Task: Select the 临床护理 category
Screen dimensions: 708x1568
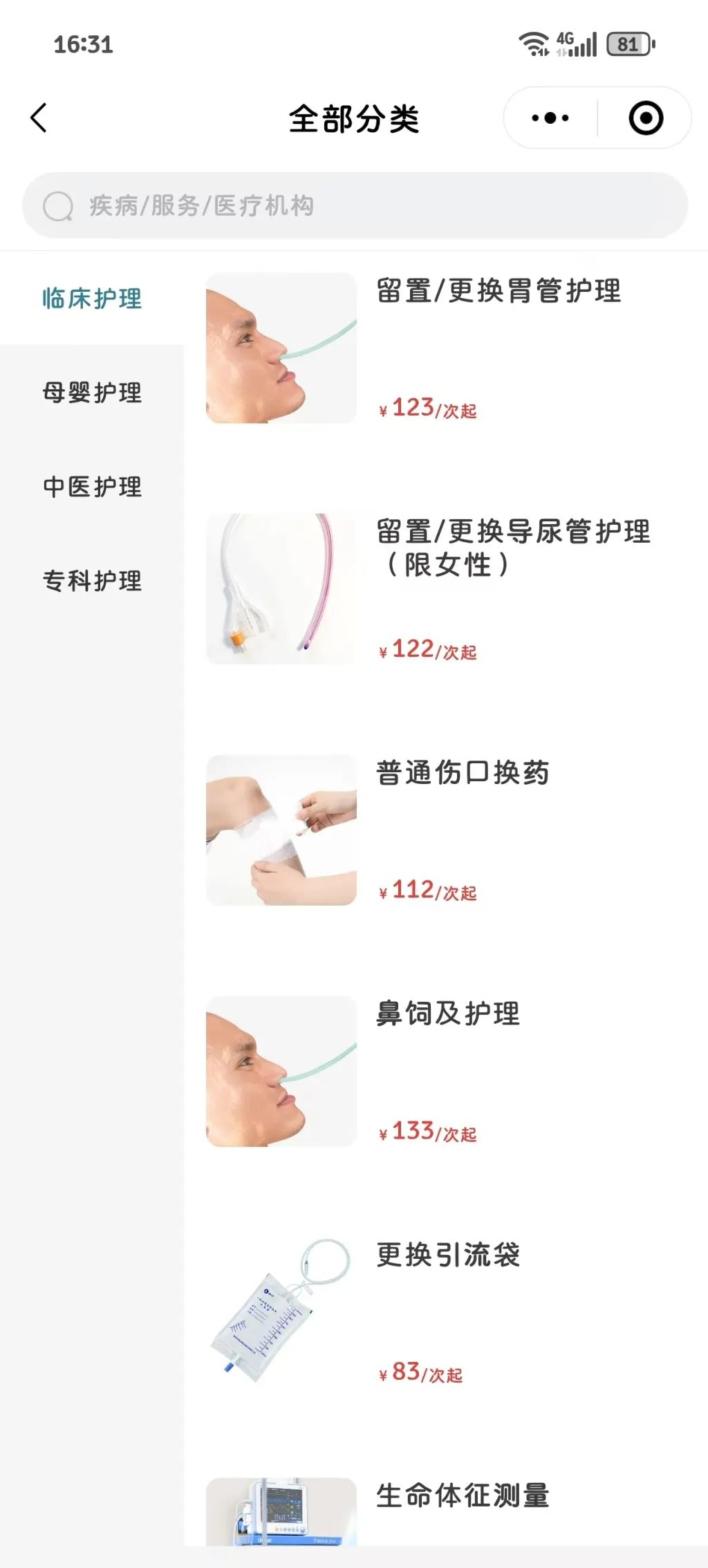Action: point(92,299)
